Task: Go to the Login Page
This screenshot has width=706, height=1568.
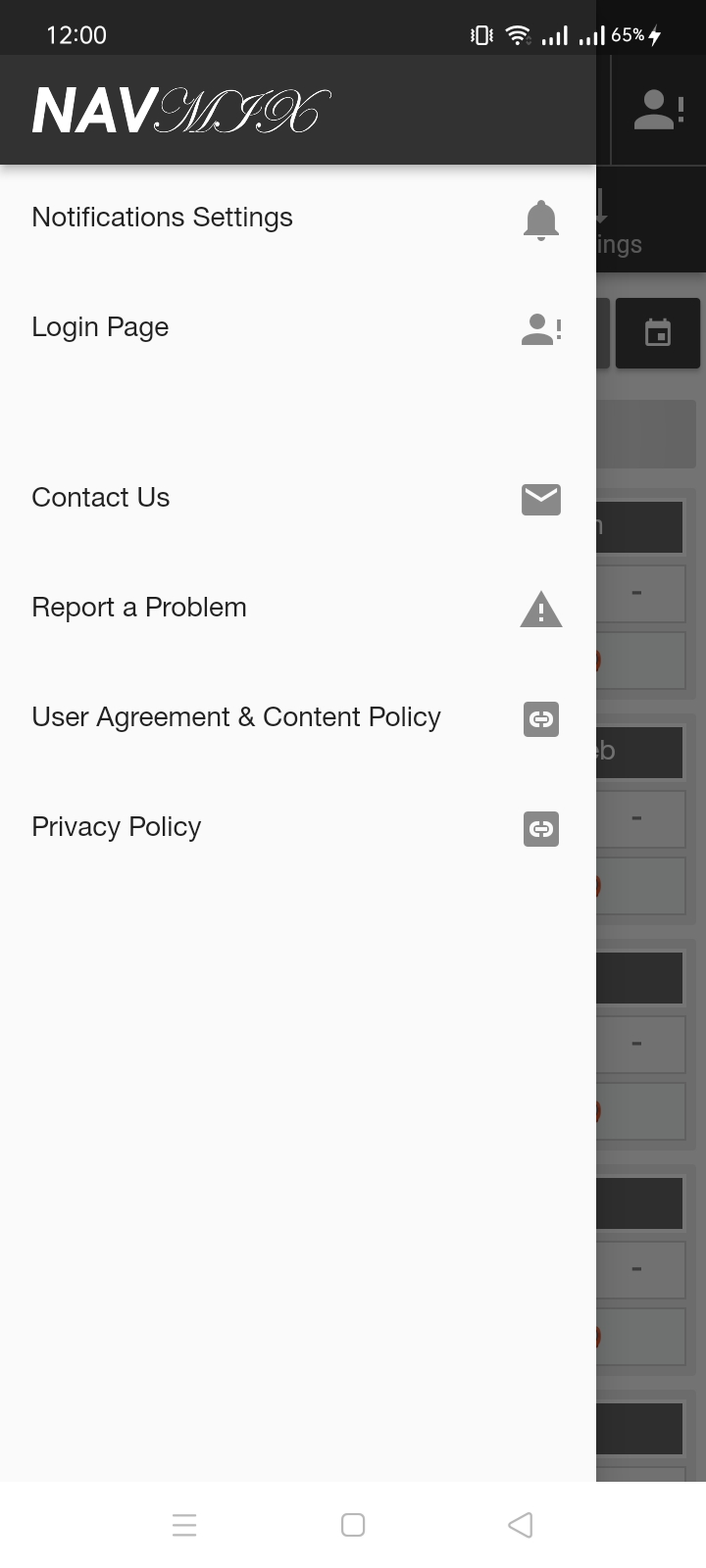Action: click(298, 328)
